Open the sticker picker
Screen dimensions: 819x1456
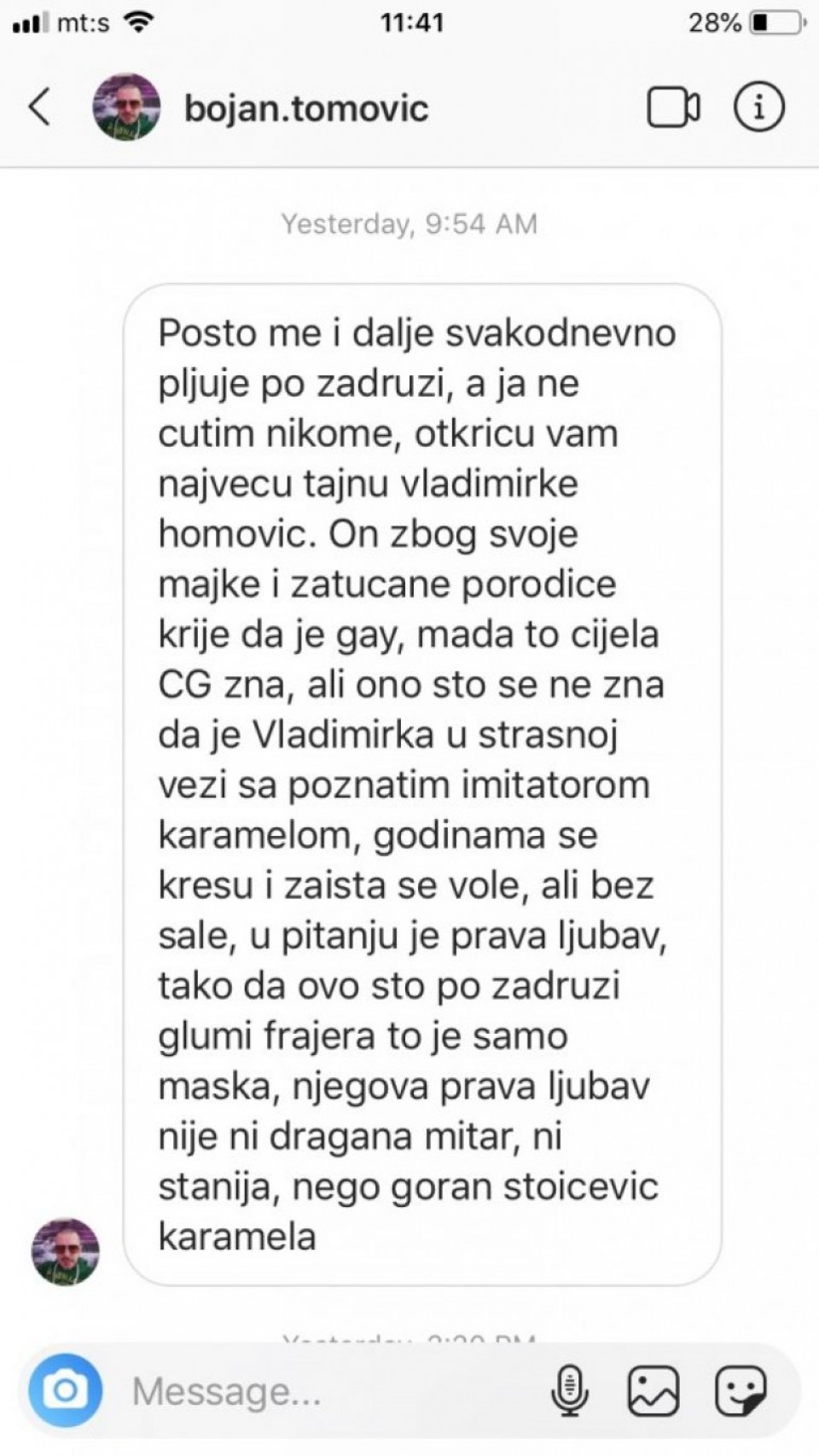click(740, 1391)
